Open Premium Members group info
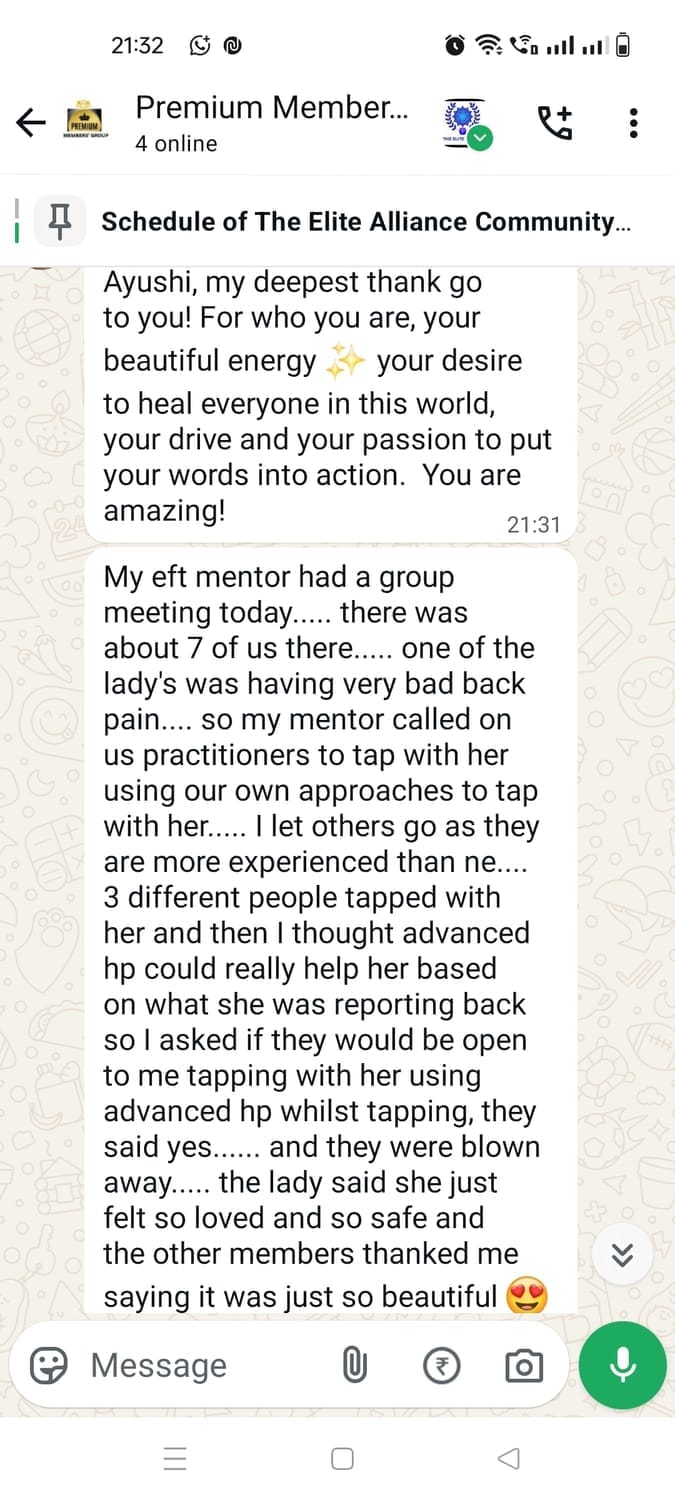 (x=271, y=123)
